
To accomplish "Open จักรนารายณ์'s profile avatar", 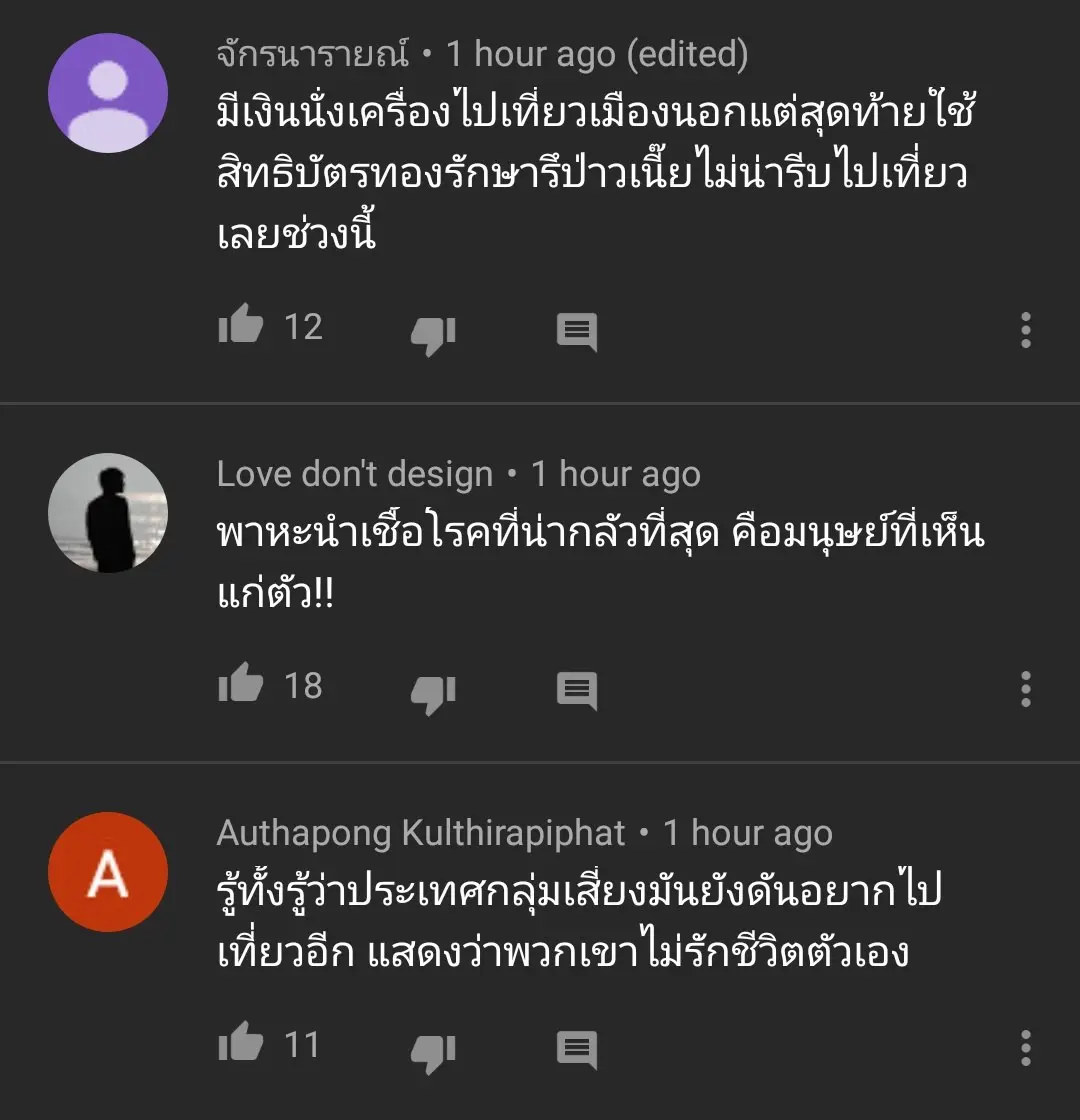I will coord(108,93).
